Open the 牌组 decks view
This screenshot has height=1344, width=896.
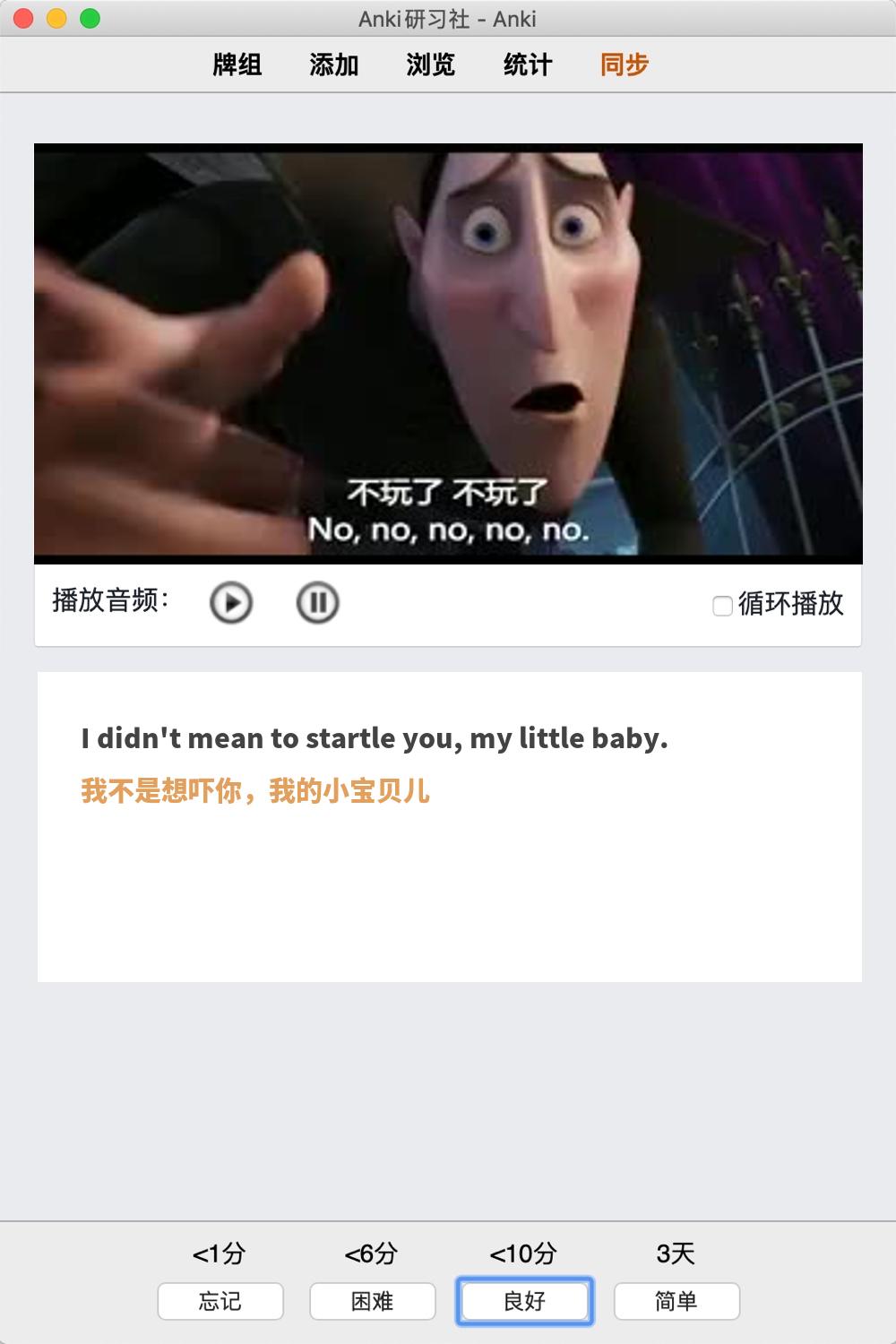pyautogui.click(x=237, y=65)
